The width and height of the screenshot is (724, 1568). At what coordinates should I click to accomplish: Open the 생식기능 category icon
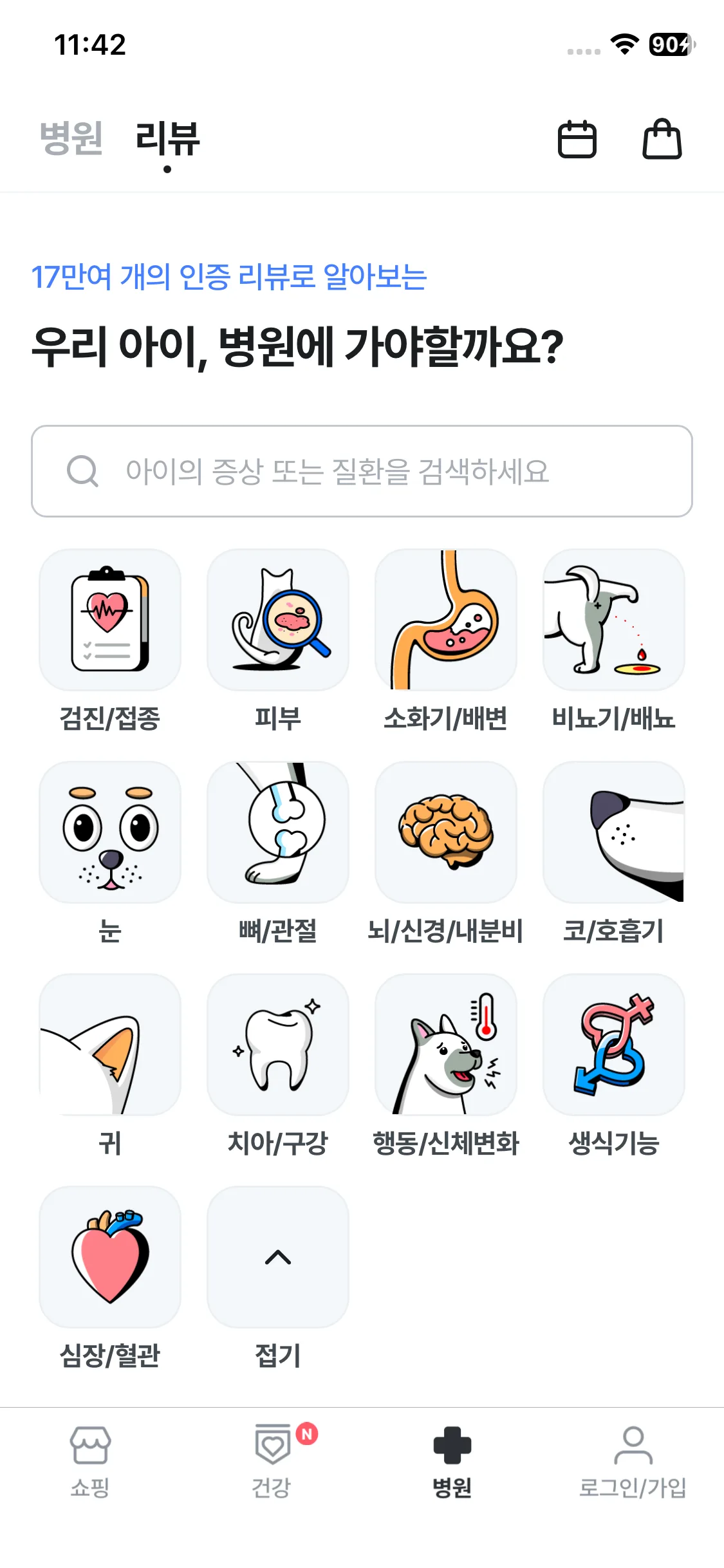[614, 1043]
